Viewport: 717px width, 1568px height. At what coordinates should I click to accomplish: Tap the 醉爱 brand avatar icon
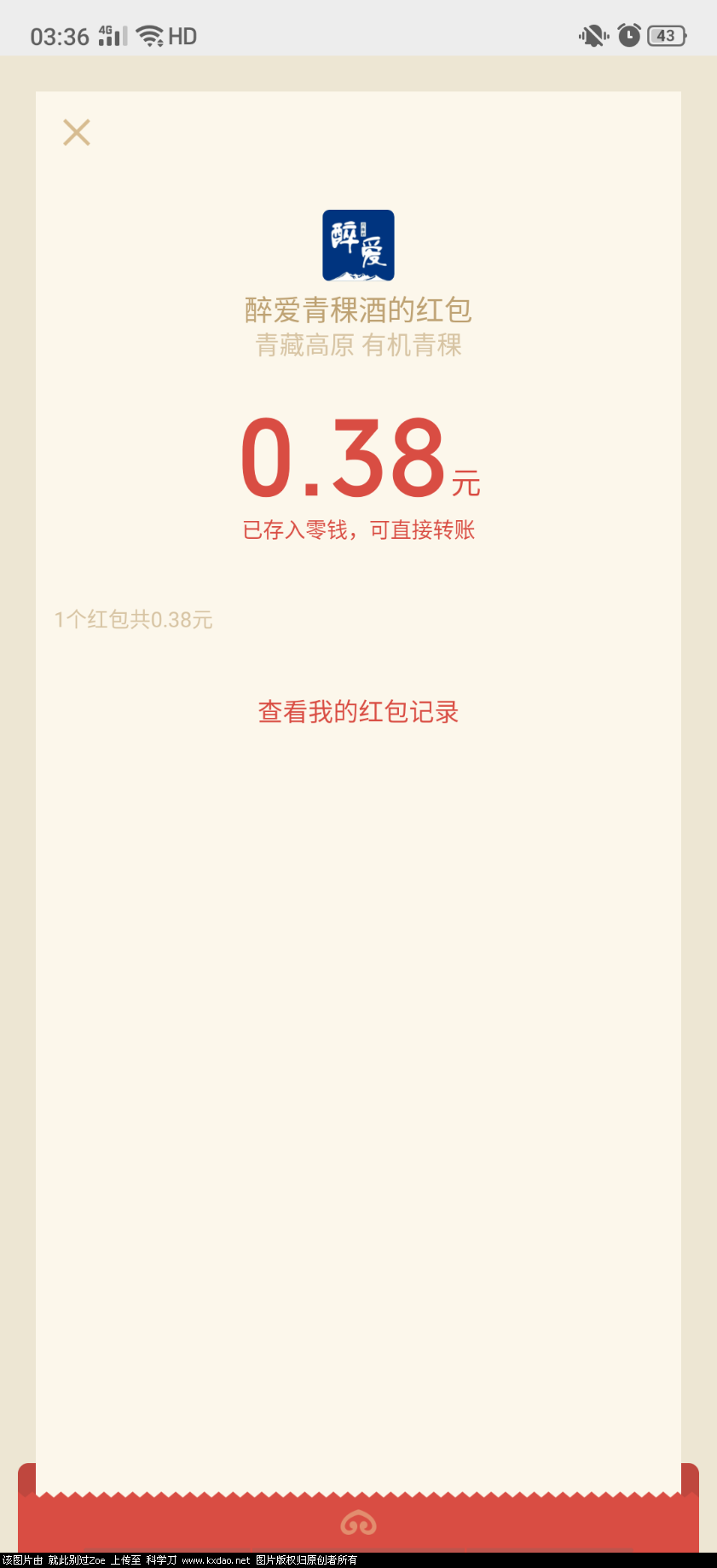click(x=358, y=245)
